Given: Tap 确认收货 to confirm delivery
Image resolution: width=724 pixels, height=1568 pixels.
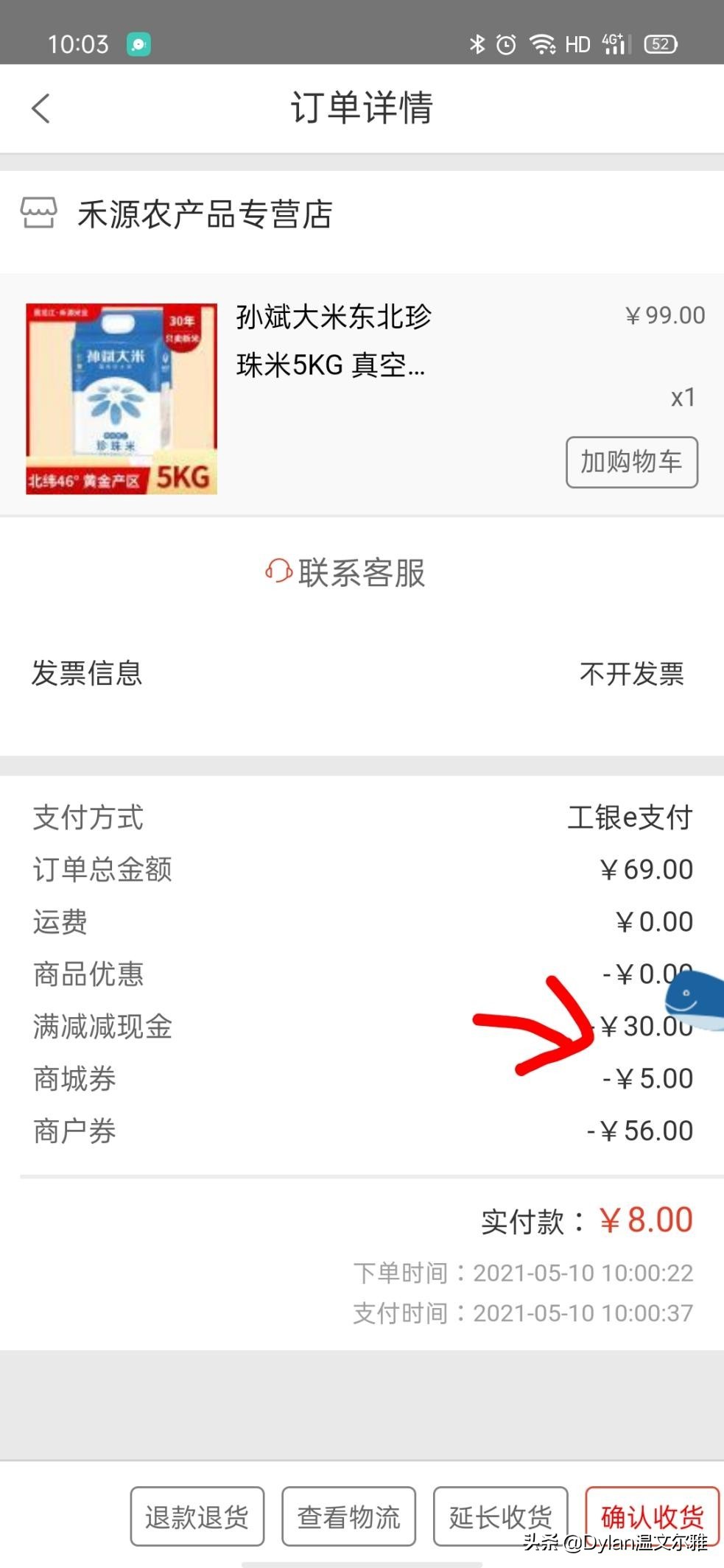Looking at the screenshot, I should click(652, 1516).
